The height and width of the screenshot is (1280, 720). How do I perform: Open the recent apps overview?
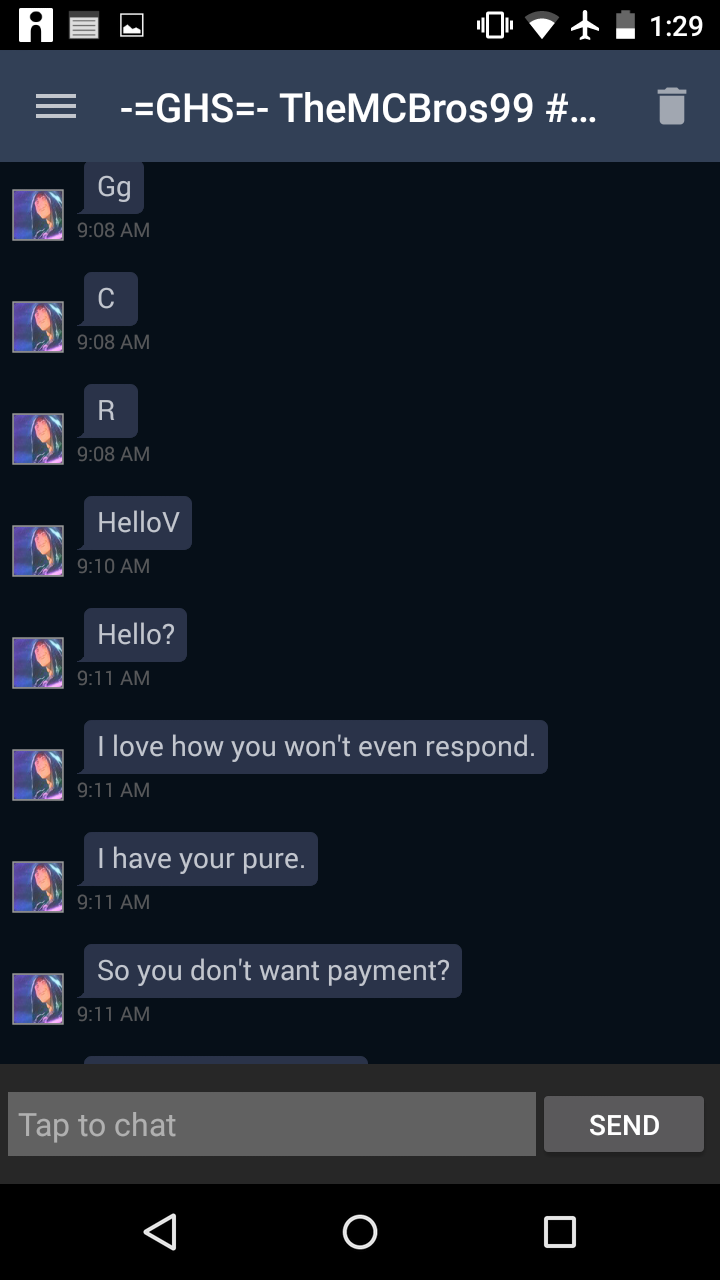pyautogui.click(x=559, y=1232)
